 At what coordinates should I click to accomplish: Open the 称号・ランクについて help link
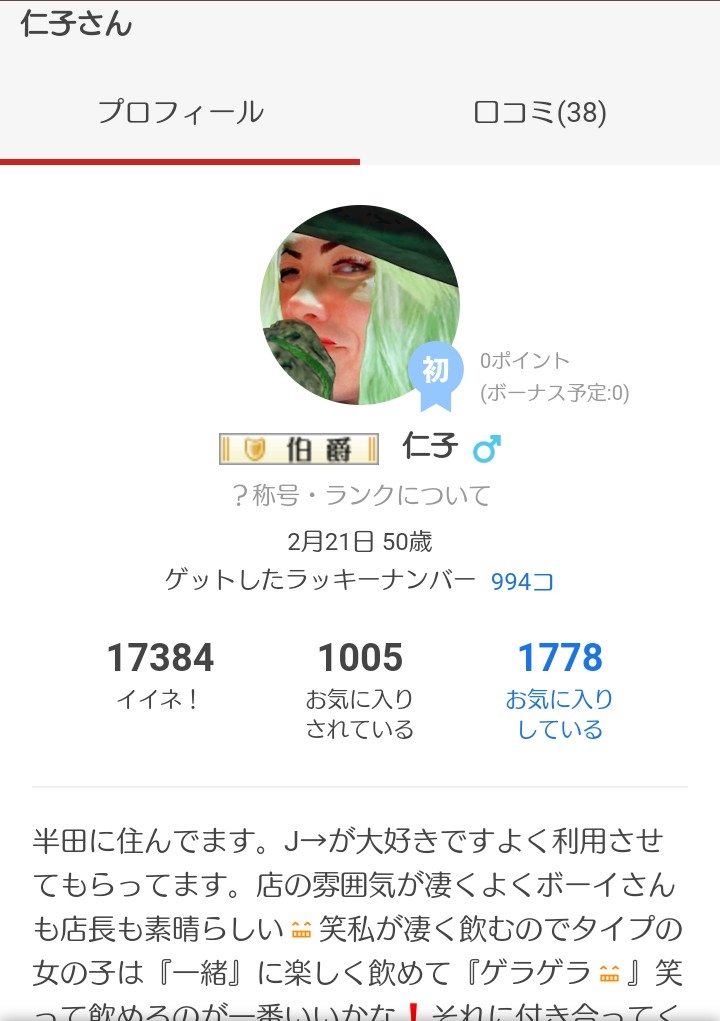pos(361,496)
